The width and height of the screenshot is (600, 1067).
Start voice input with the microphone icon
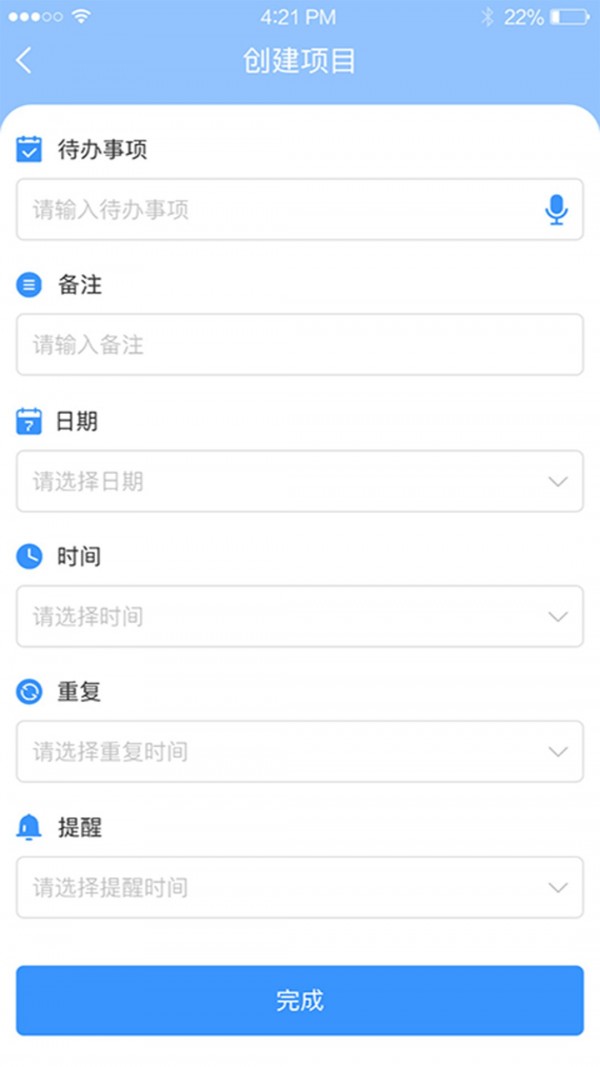pos(557,210)
